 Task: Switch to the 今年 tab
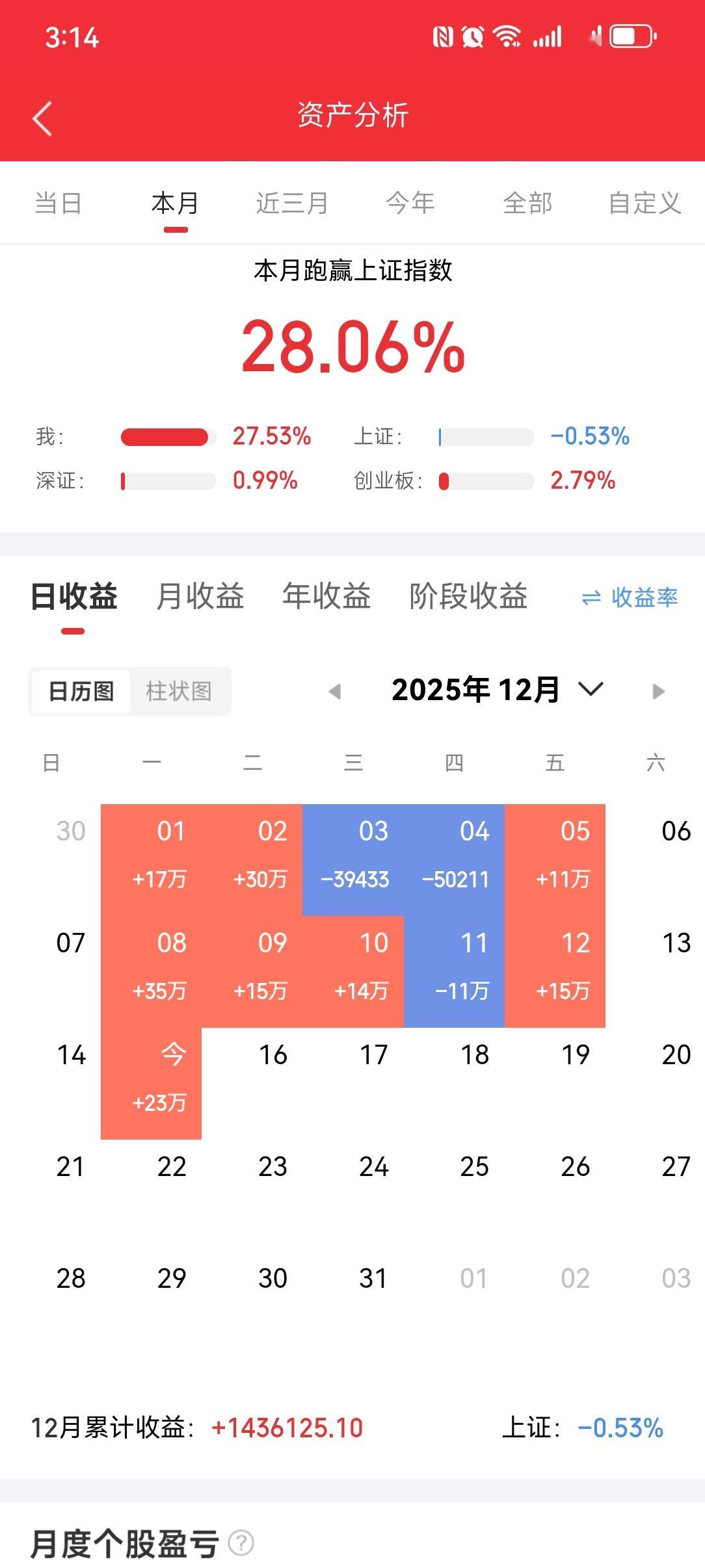click(411, 203)
